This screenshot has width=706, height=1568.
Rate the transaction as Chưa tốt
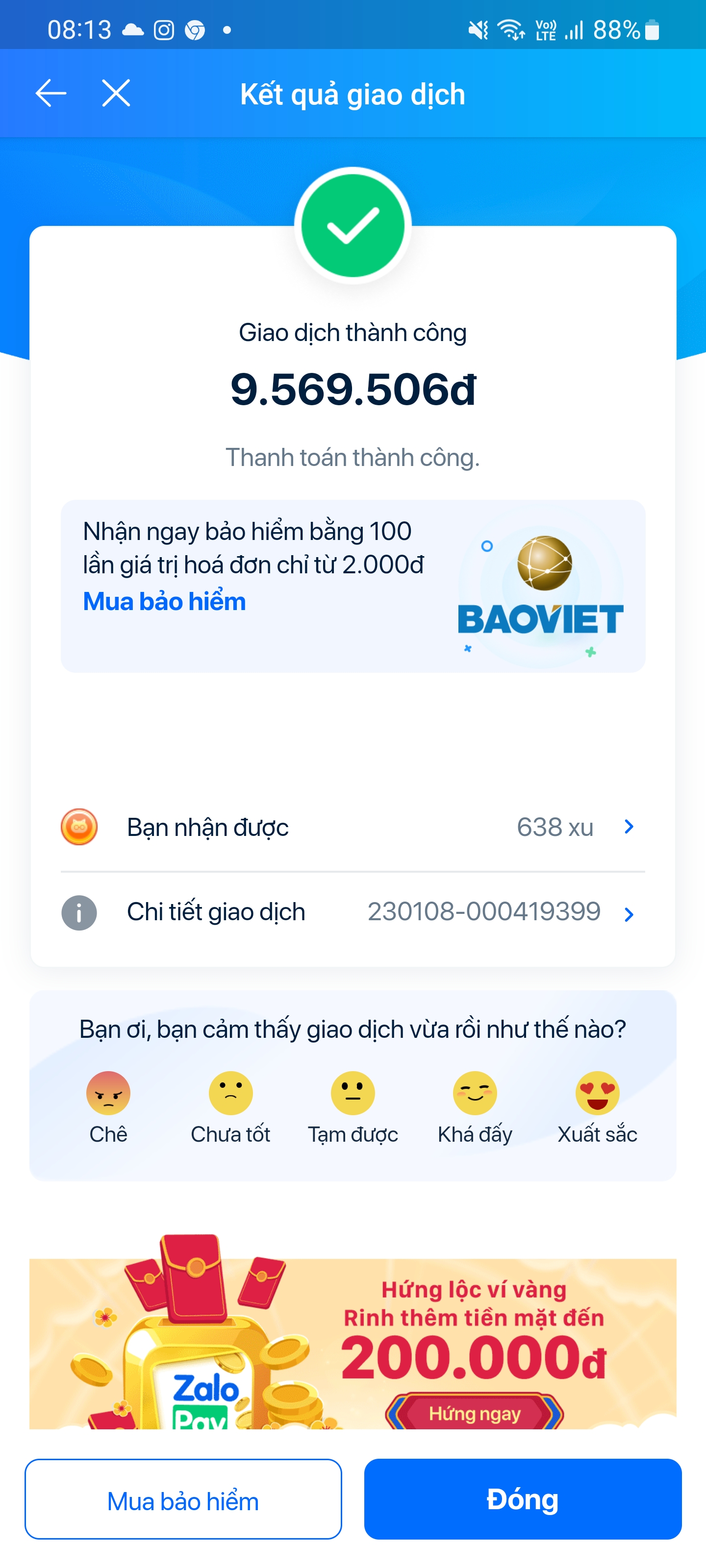tap(230, 1094)
